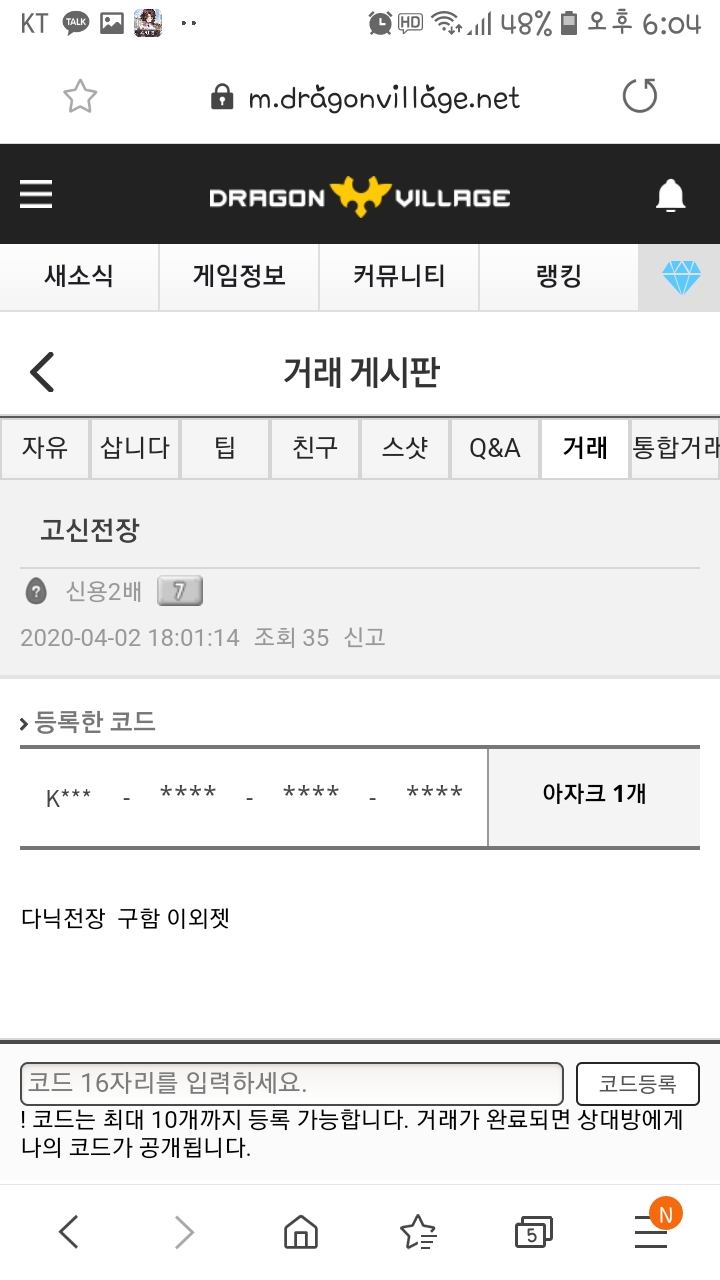Open the 게임정보 menu

(x=239, y=277)
